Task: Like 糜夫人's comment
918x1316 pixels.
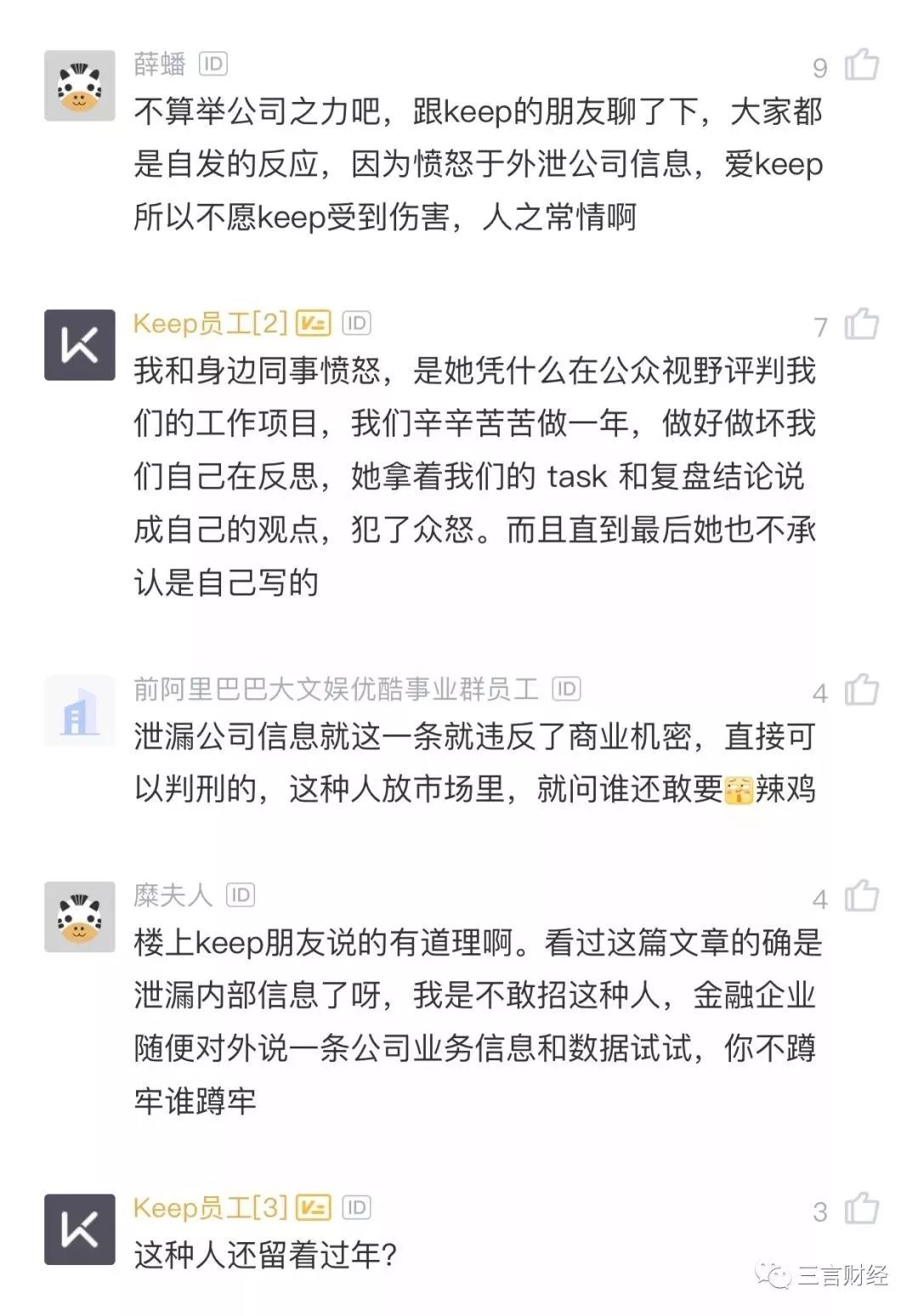Action: click(x=861, y=895)
